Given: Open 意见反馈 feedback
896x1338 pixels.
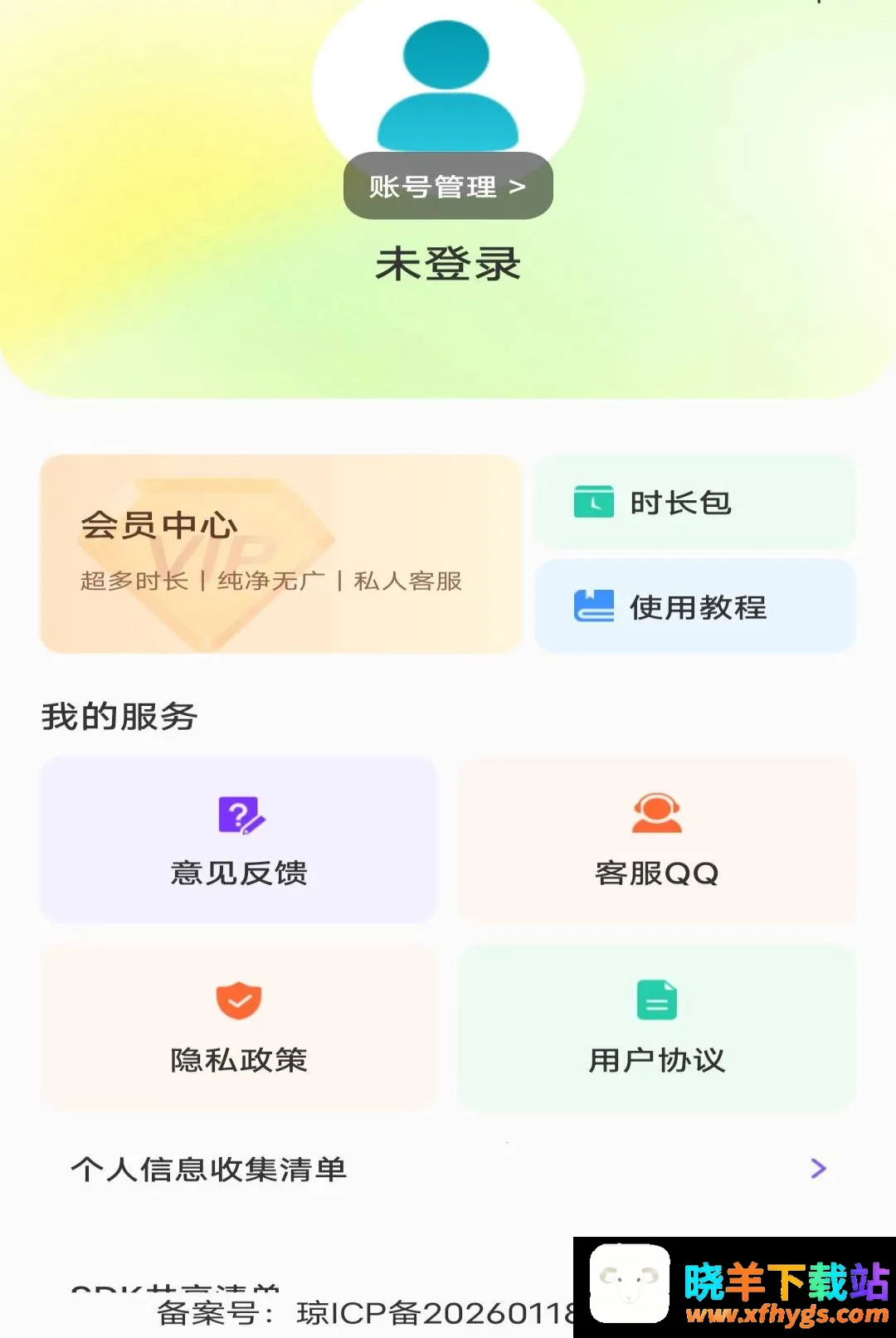Looking at the screenshot, I should [x=239, y=839].
